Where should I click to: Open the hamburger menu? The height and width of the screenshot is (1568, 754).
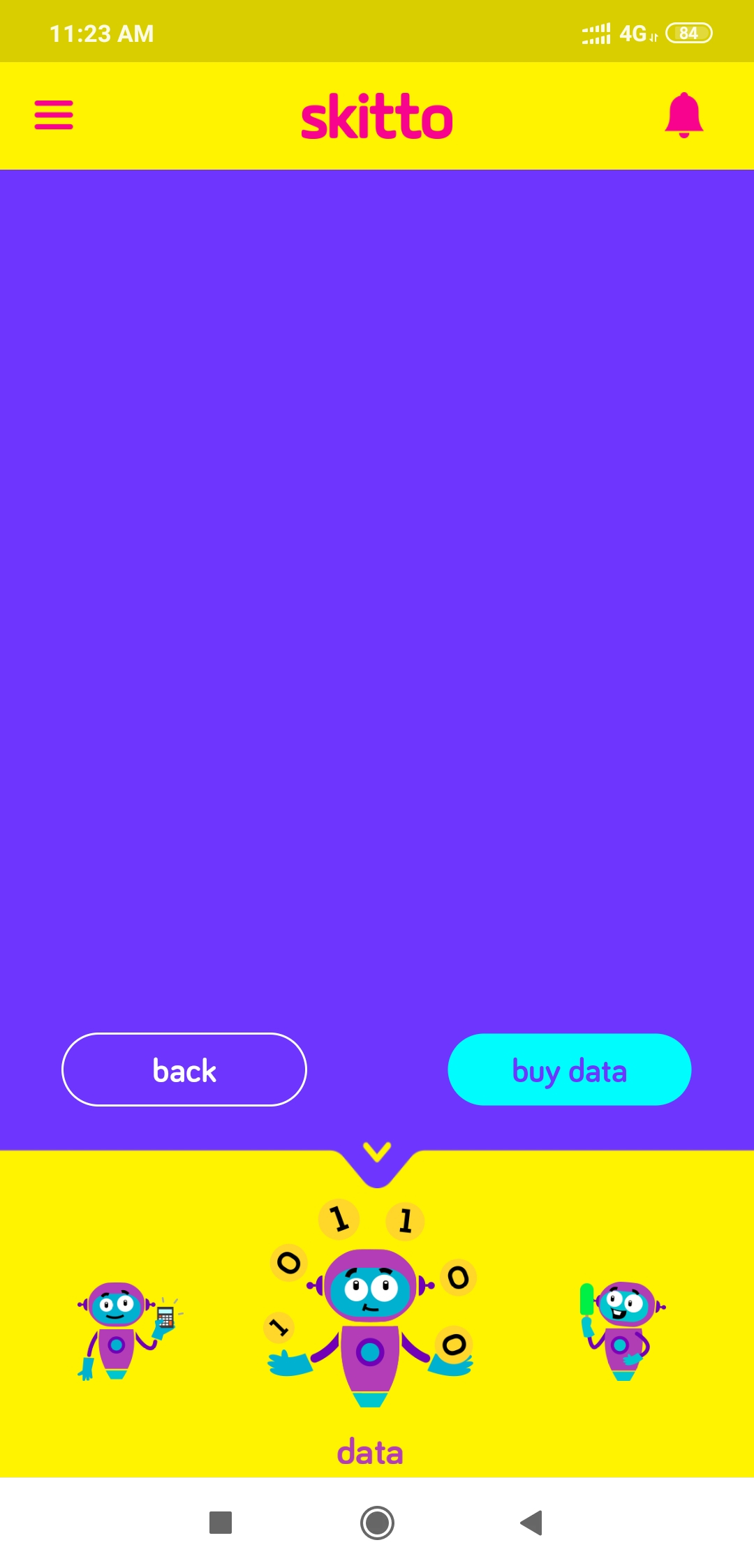coord(54,114)
